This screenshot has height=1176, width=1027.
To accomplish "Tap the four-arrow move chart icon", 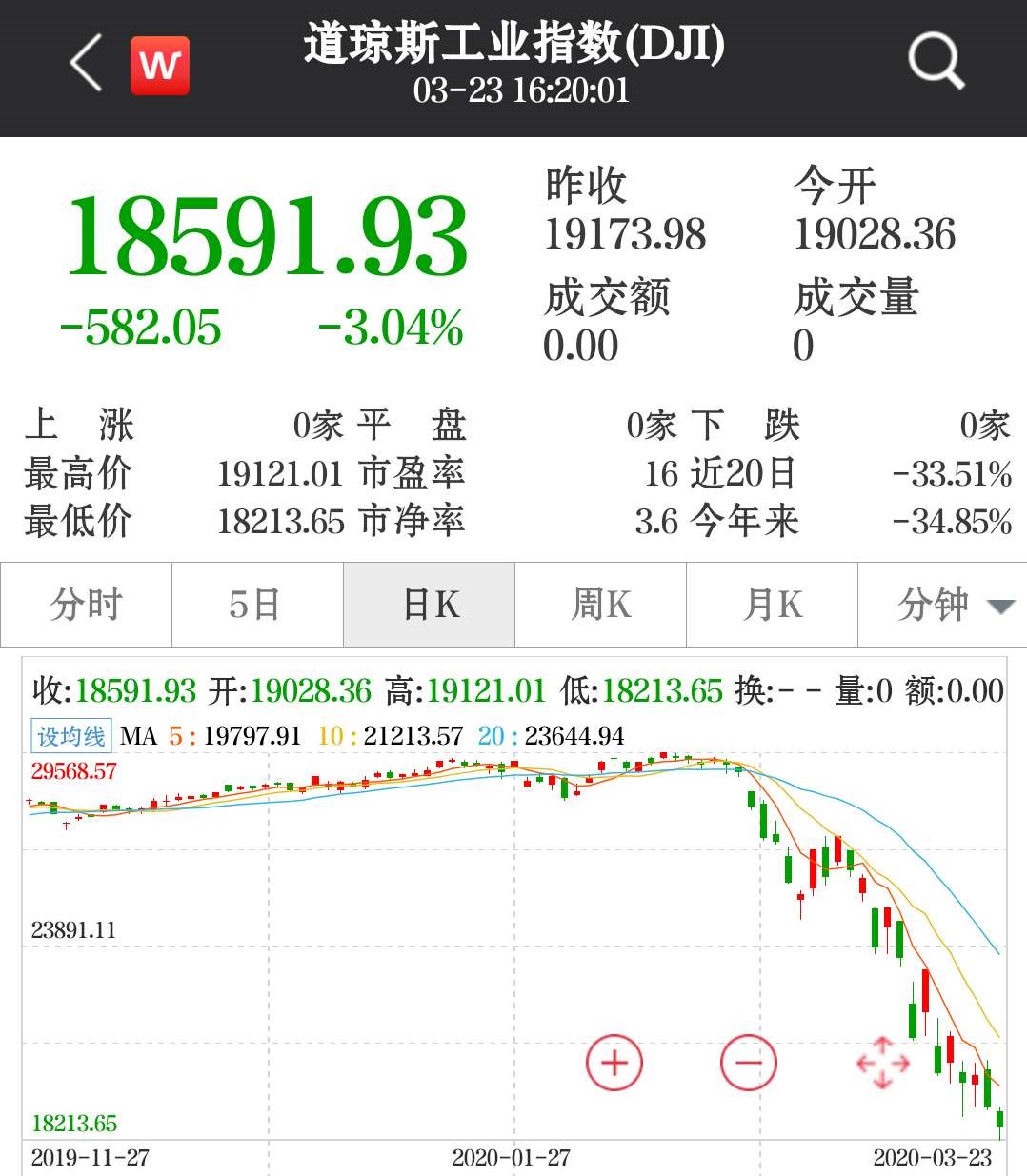I will click(882, 1063).
